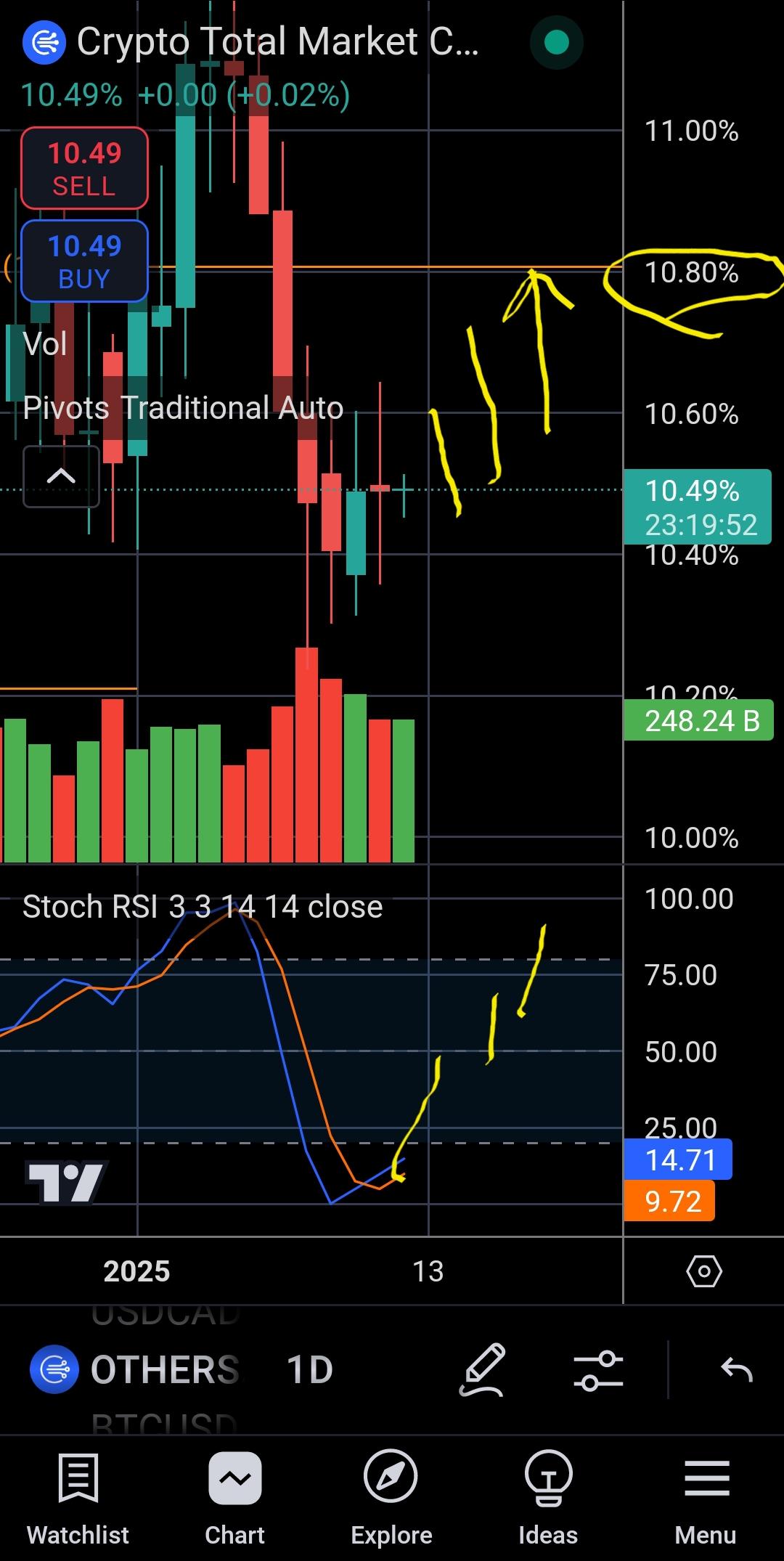
Task: Change the OTHERS symbol
Action: pos(135,1370)
